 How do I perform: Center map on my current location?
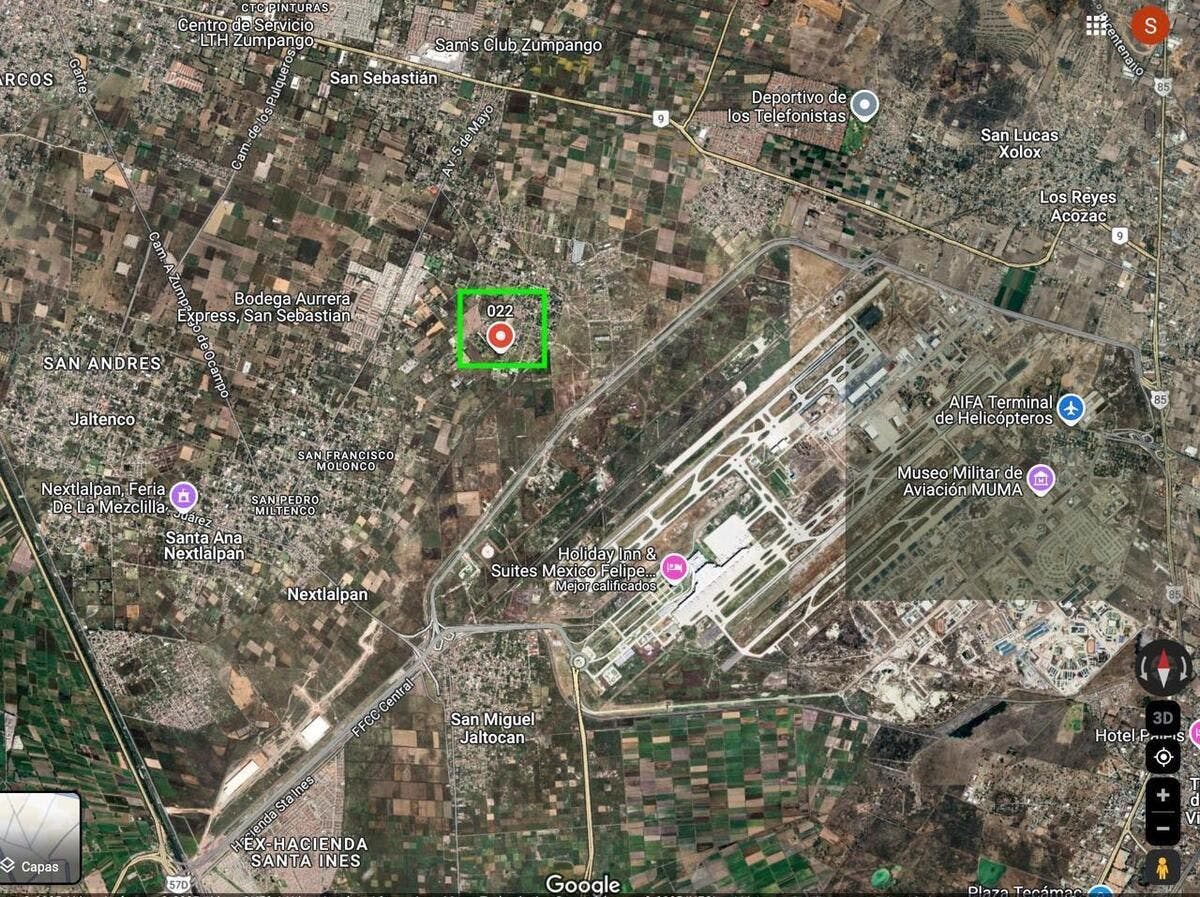pos(1162,756)
